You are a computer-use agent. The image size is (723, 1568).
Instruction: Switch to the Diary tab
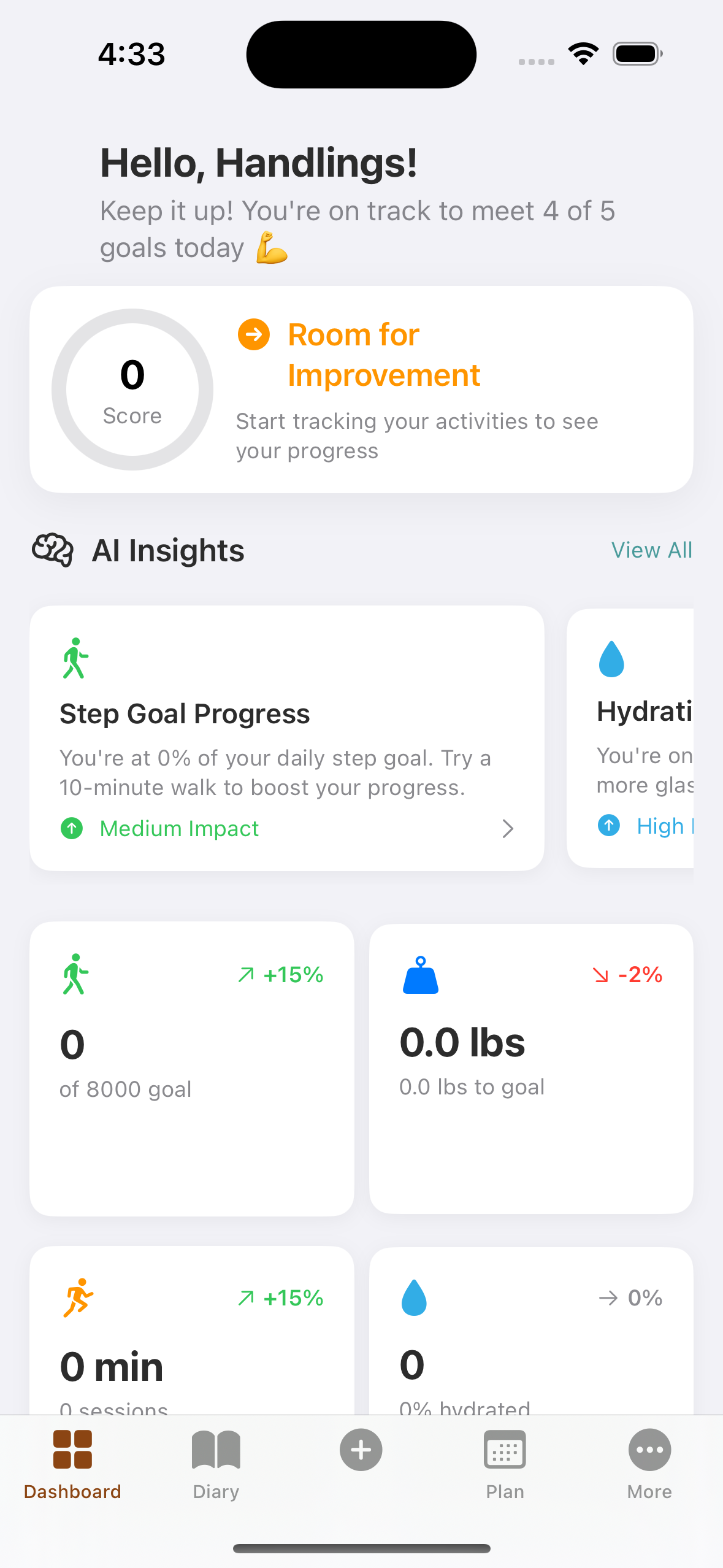coord(215,1466)
